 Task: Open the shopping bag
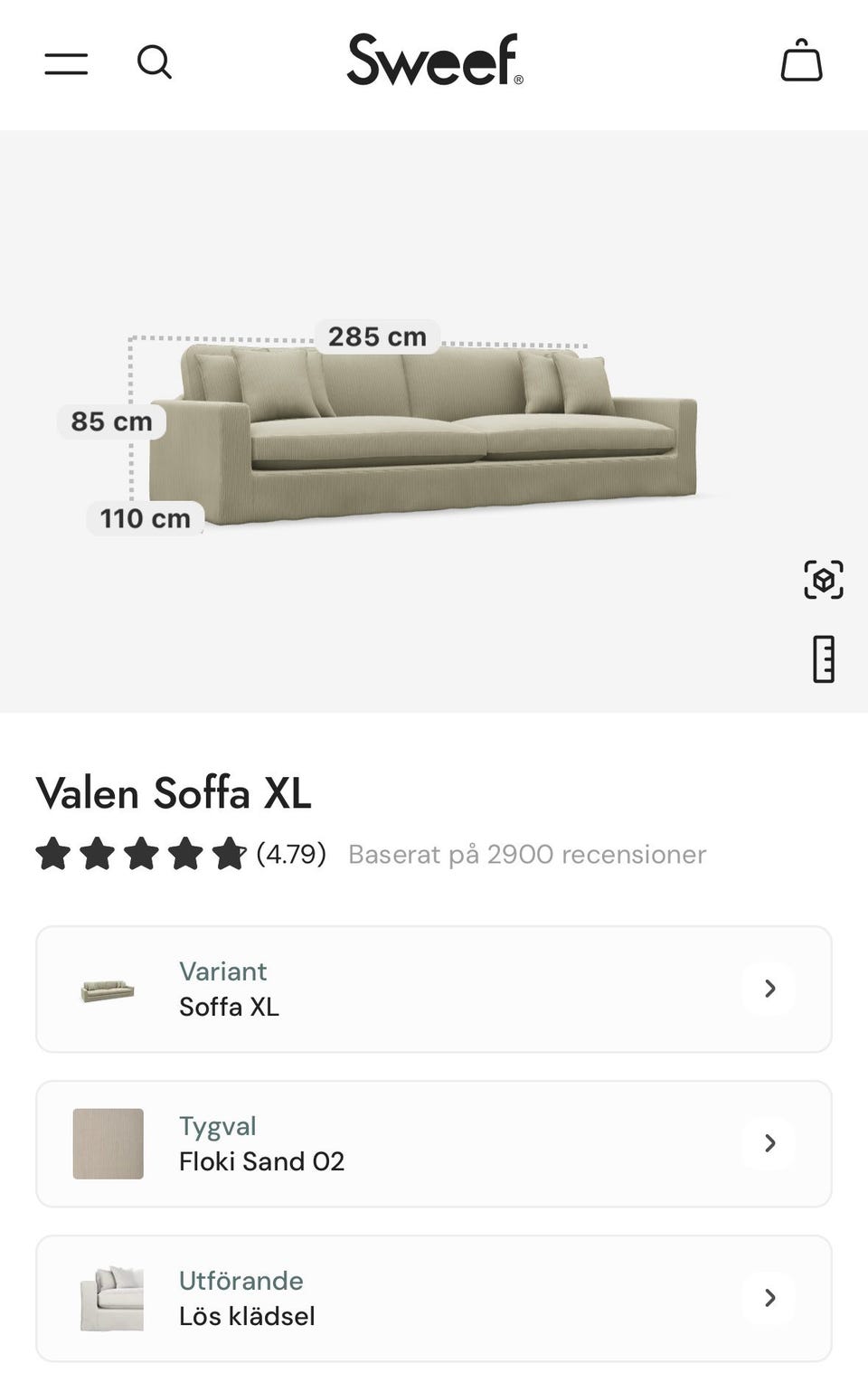tap(801, 62)
